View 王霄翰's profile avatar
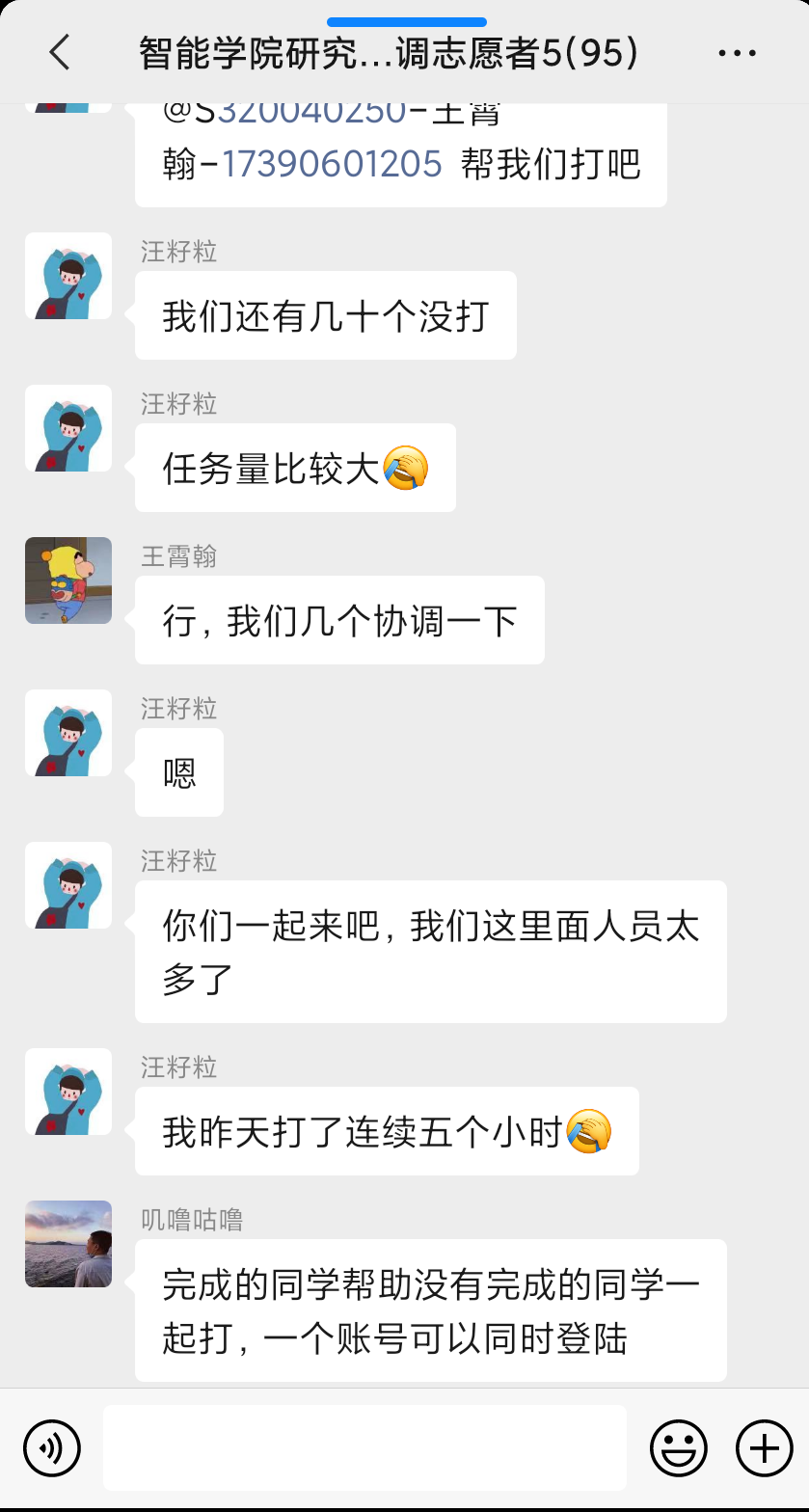 (68, 580)
